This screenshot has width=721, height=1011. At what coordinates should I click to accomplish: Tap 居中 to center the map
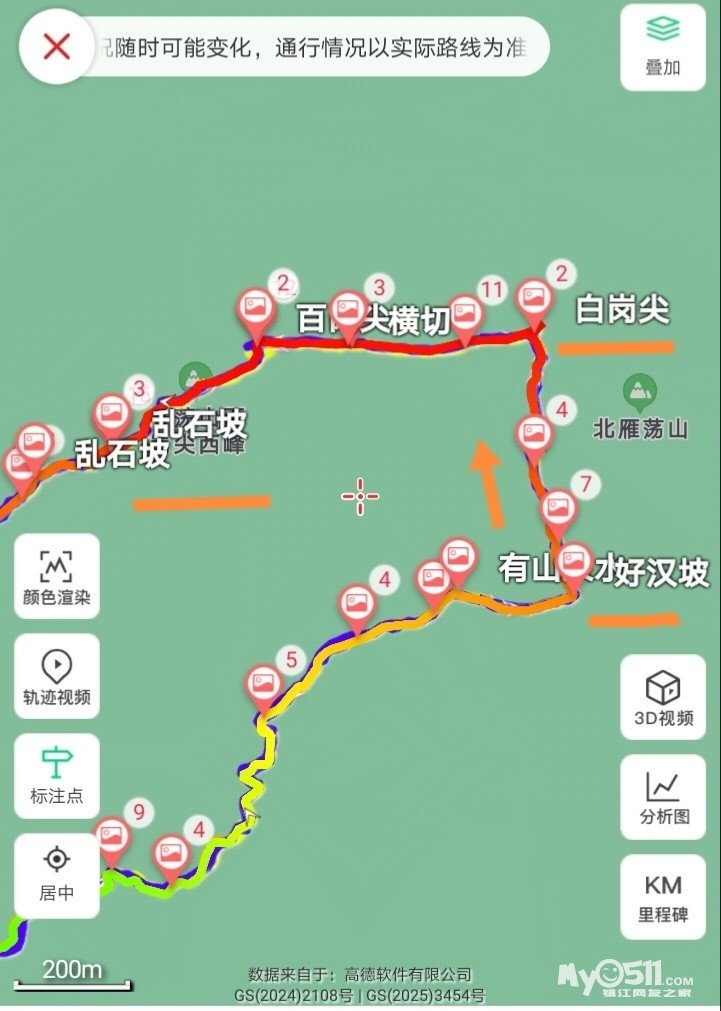click(57, 875)
